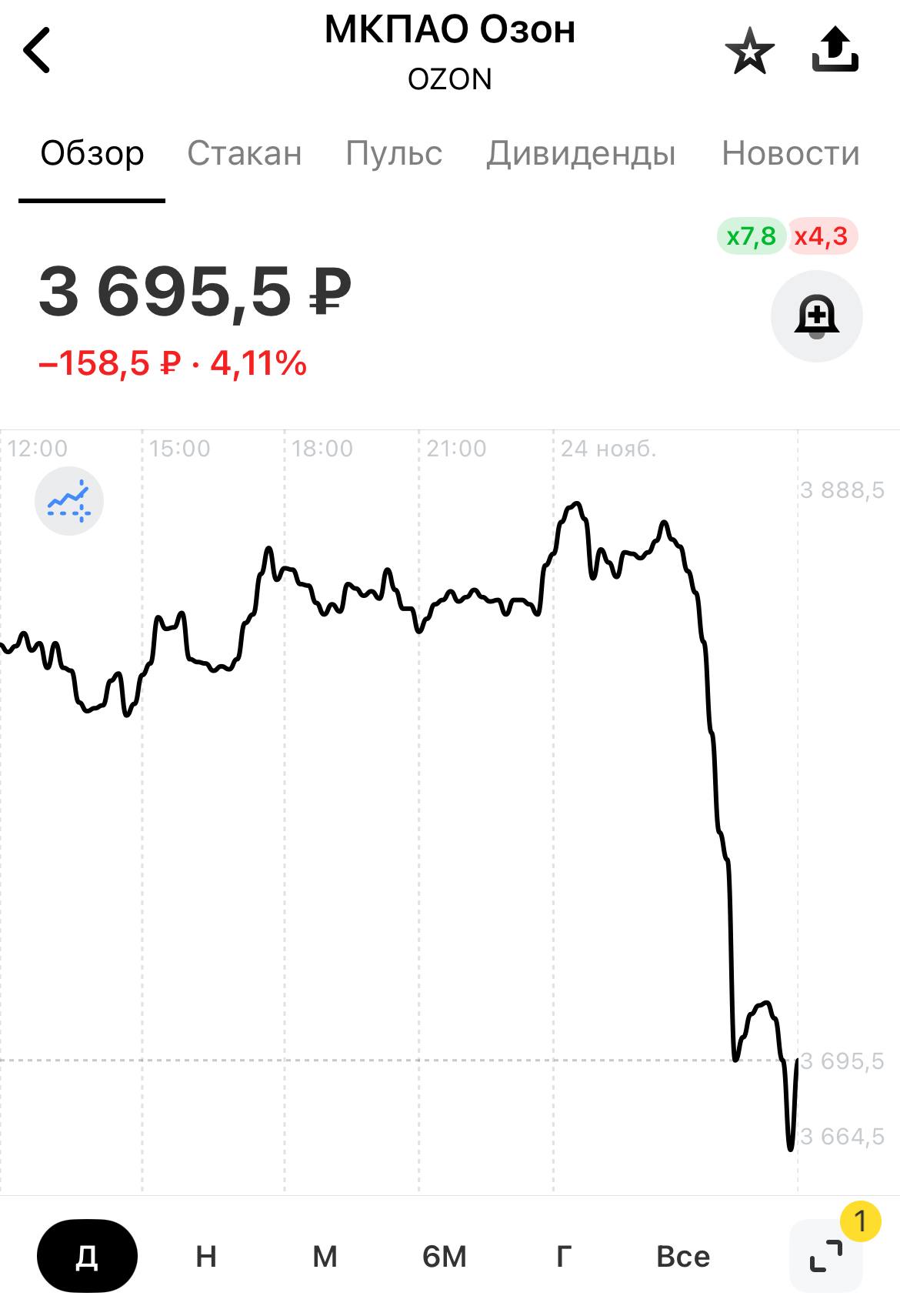Expand the chart to fullscreen
900x1316 pixels.
[826, 1256]
